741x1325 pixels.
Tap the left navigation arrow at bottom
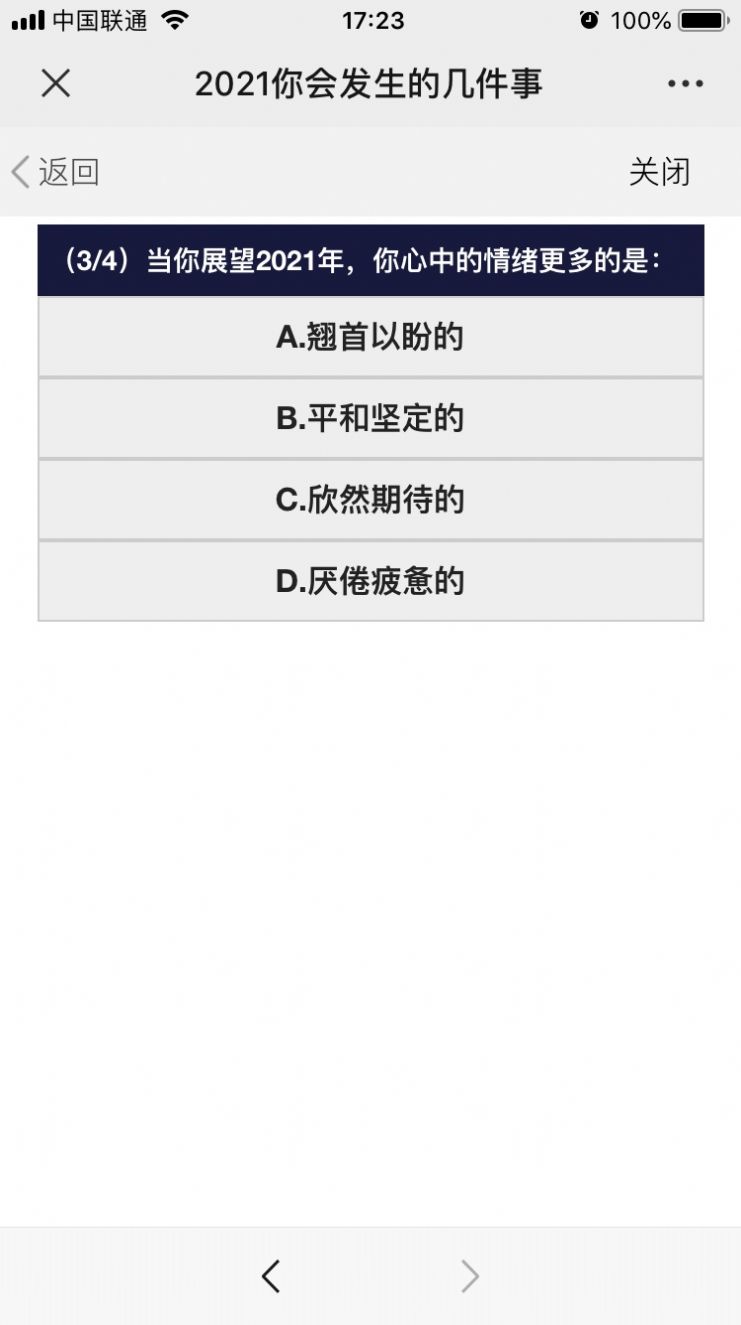click(x=270, y=1276)
